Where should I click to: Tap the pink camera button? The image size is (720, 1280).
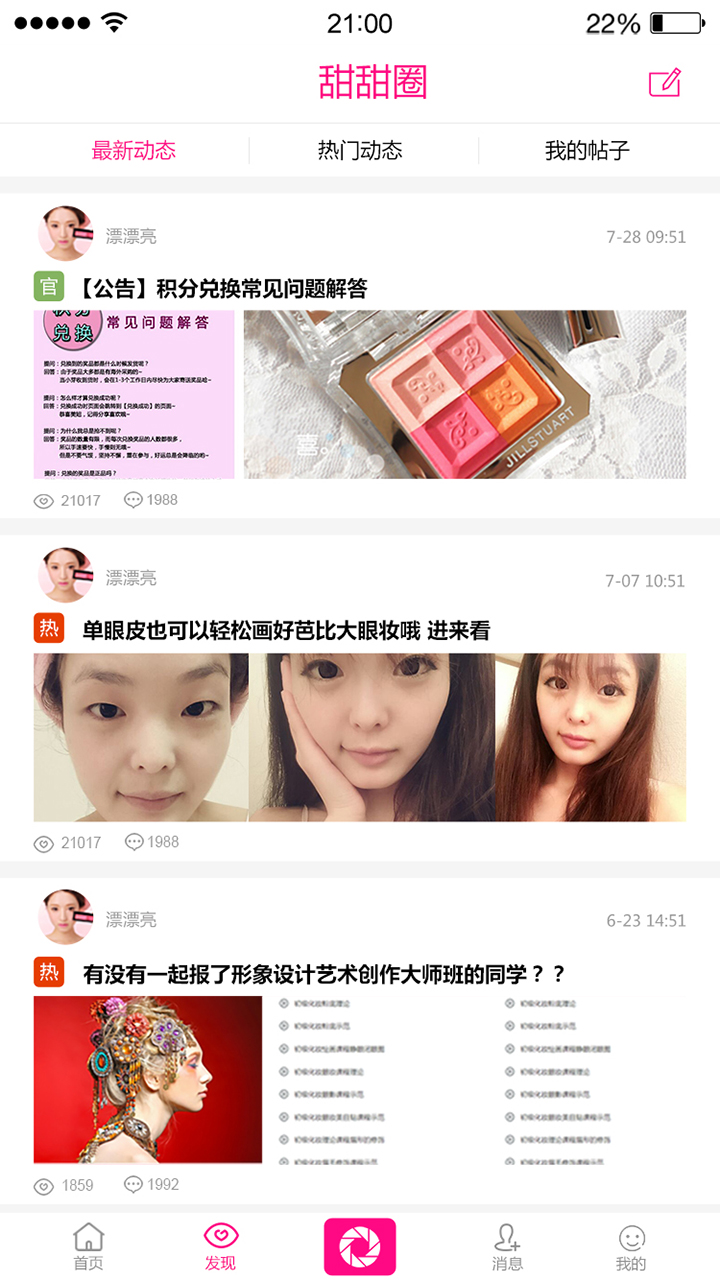360,1246
